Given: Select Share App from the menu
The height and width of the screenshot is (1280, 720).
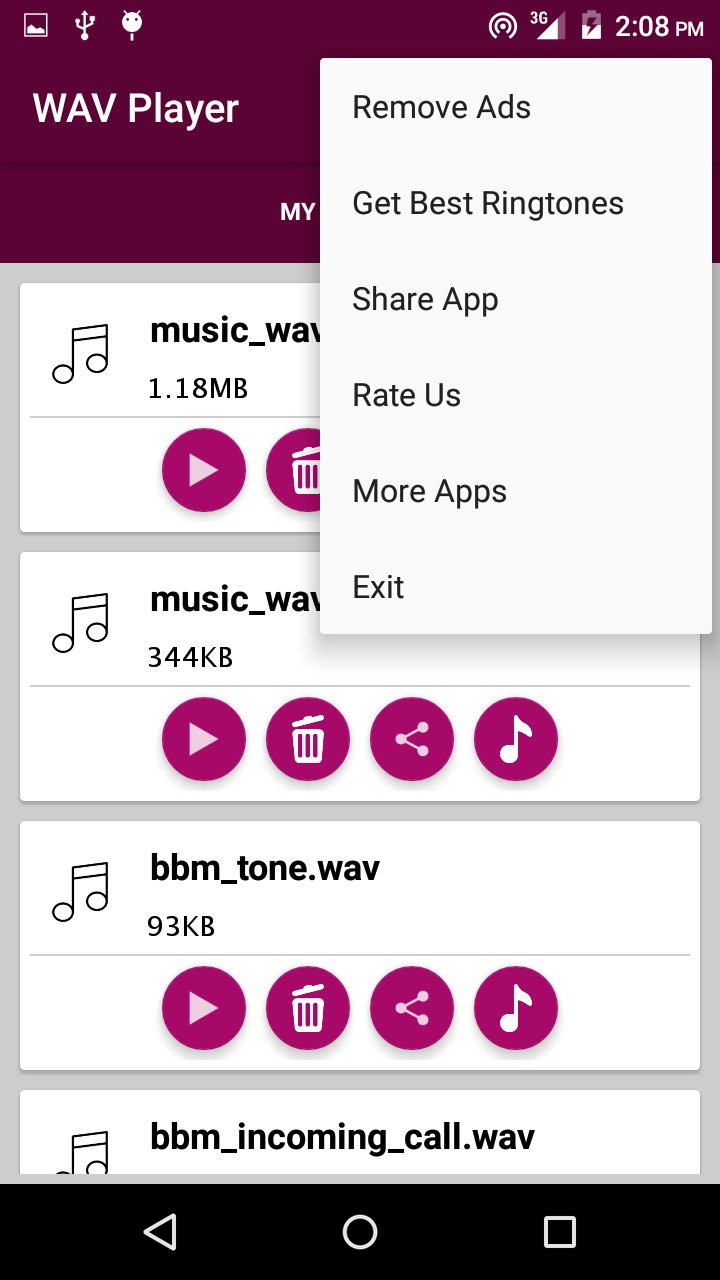Looking at the screenshot, I should coord(425,298).
